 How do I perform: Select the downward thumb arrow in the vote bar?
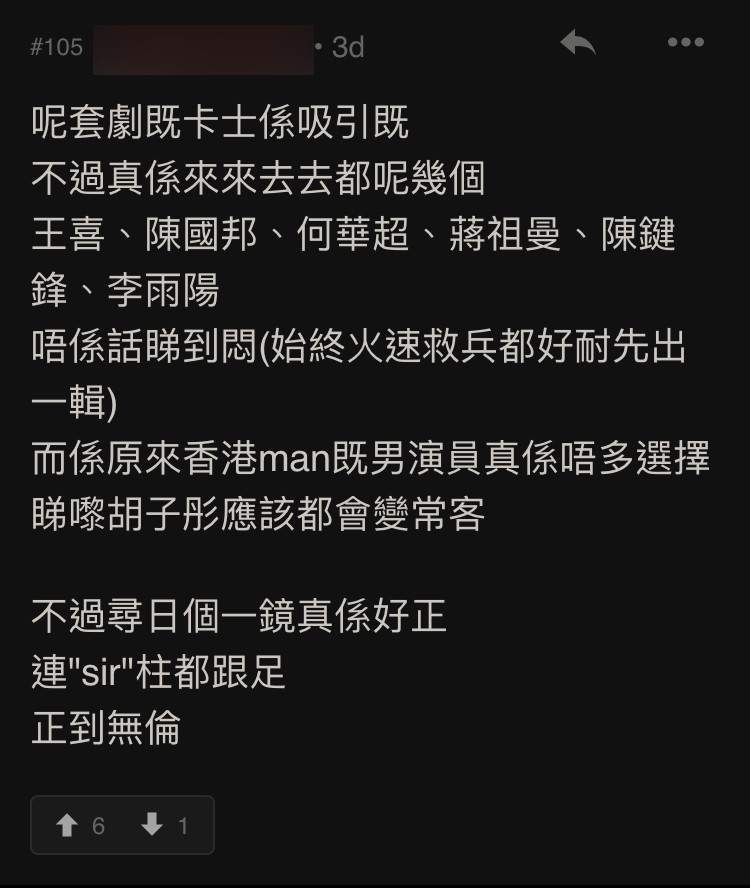pos(148,824)
